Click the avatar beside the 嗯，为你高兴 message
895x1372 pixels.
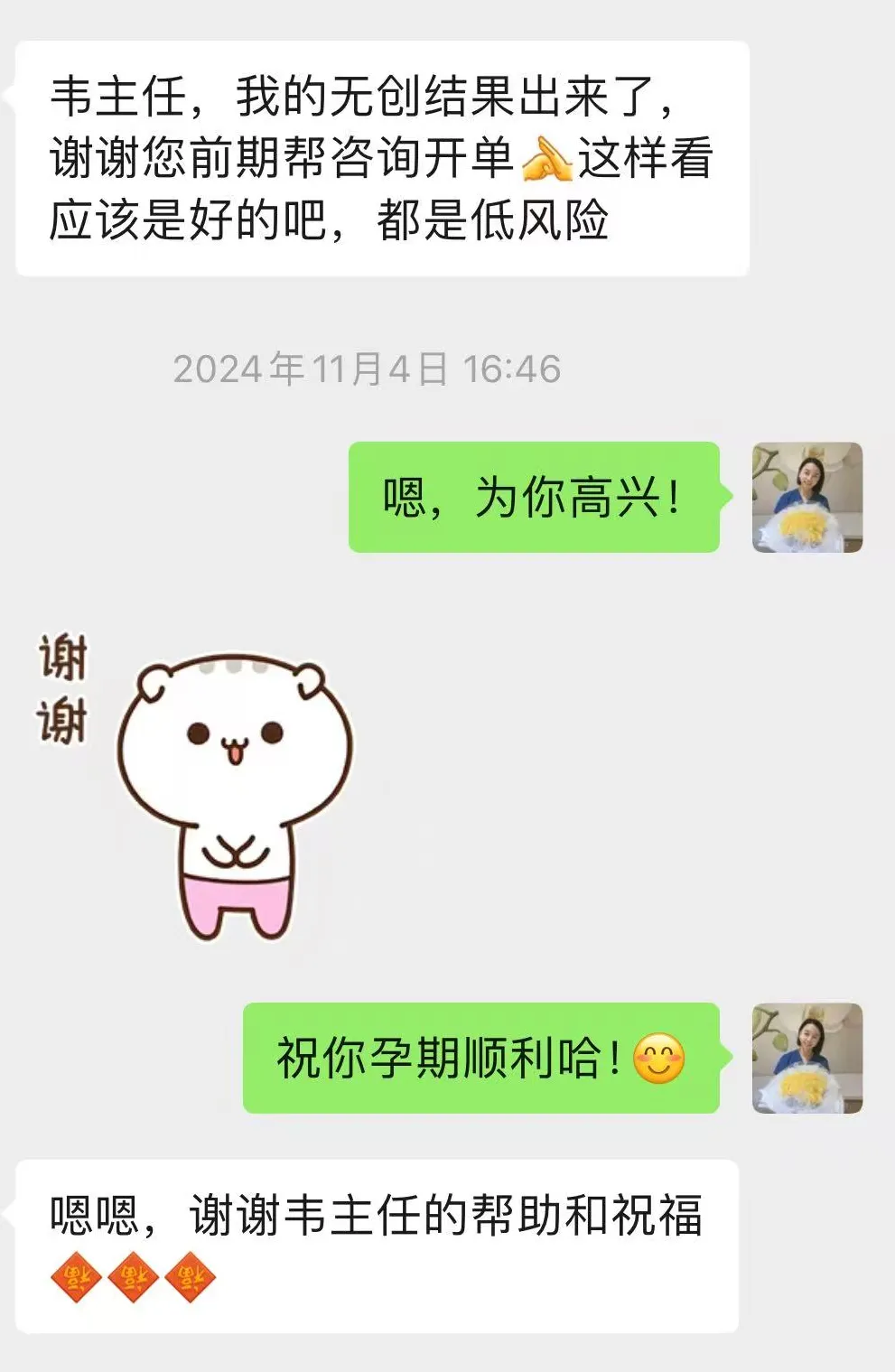(807, 498)
